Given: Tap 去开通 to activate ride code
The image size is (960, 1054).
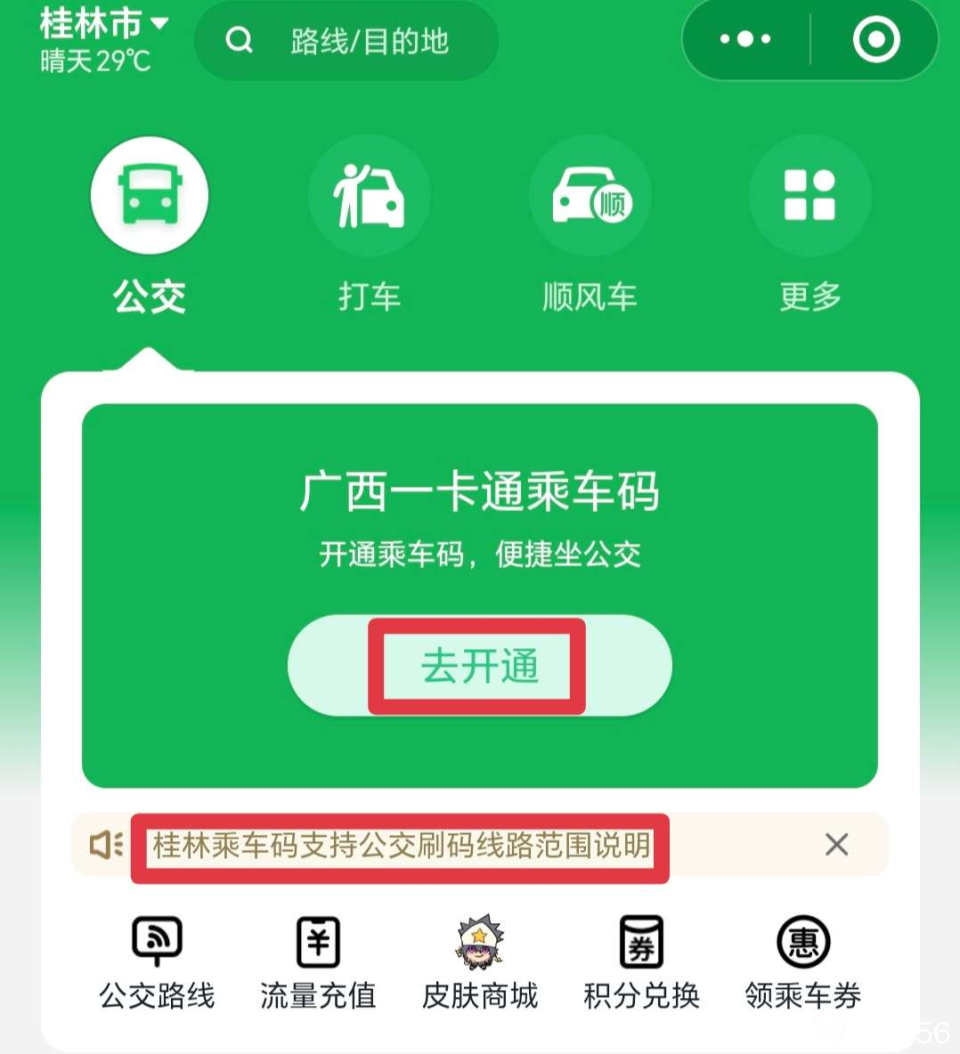Looking at the screenshot, I should click(x=479, y=666).
